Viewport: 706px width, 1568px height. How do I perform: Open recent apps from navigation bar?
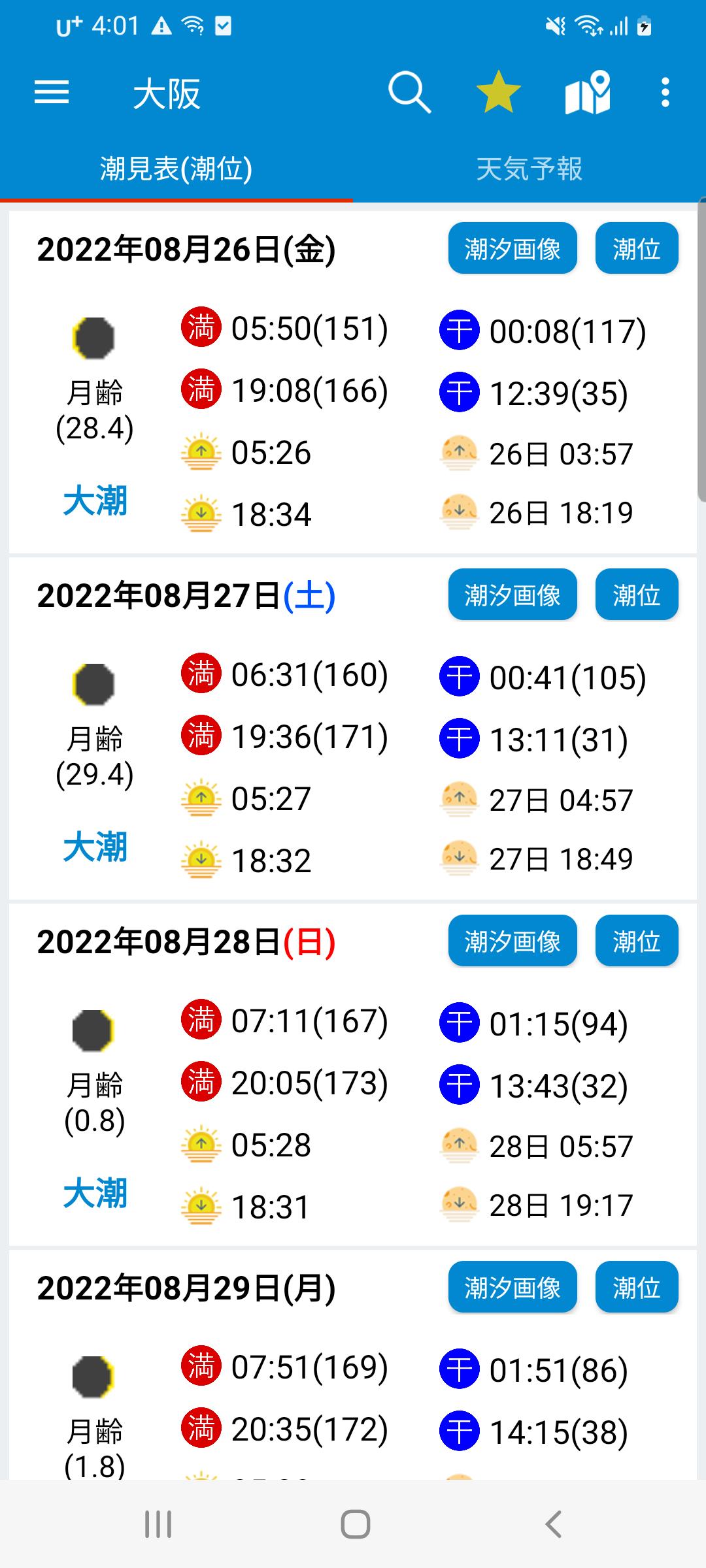[x=158, y=1524]
